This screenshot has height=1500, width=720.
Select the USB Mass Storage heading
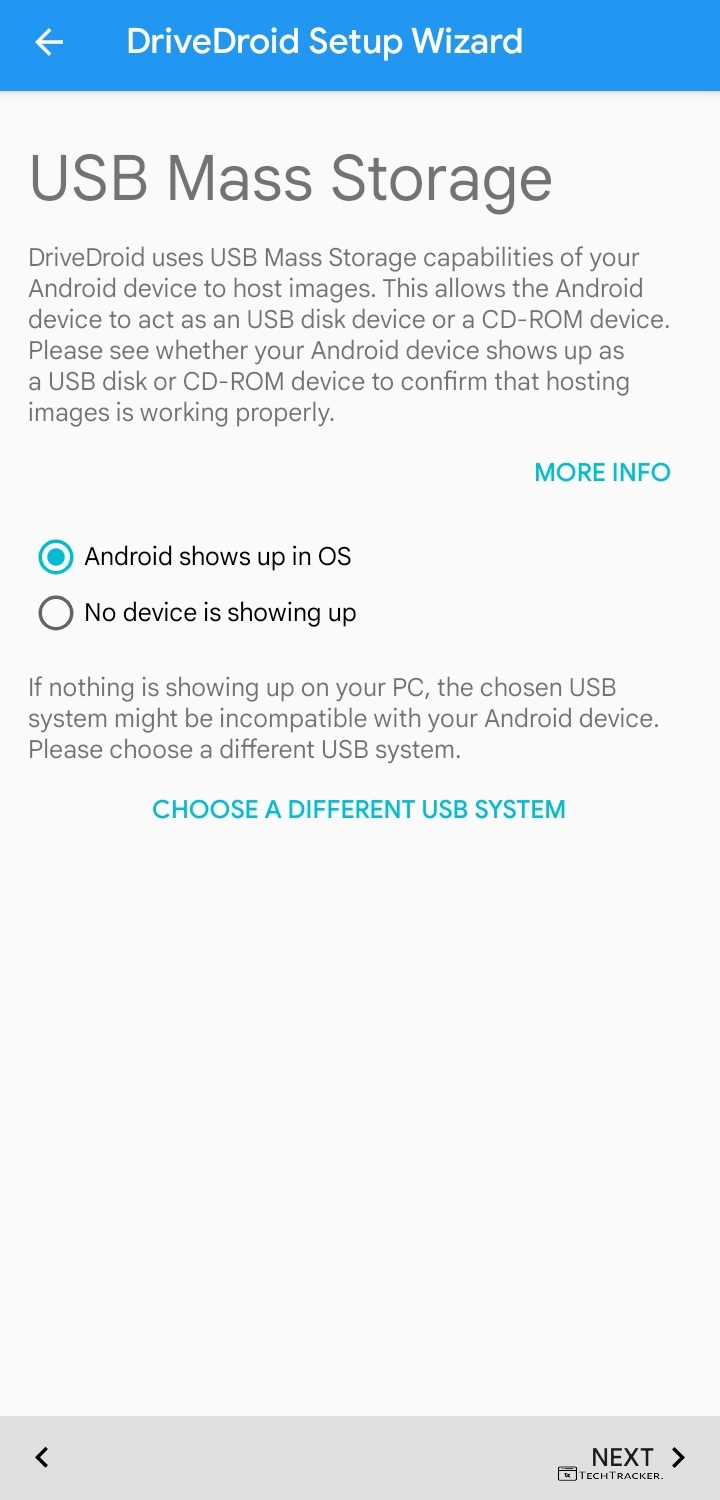pos(290,177)
